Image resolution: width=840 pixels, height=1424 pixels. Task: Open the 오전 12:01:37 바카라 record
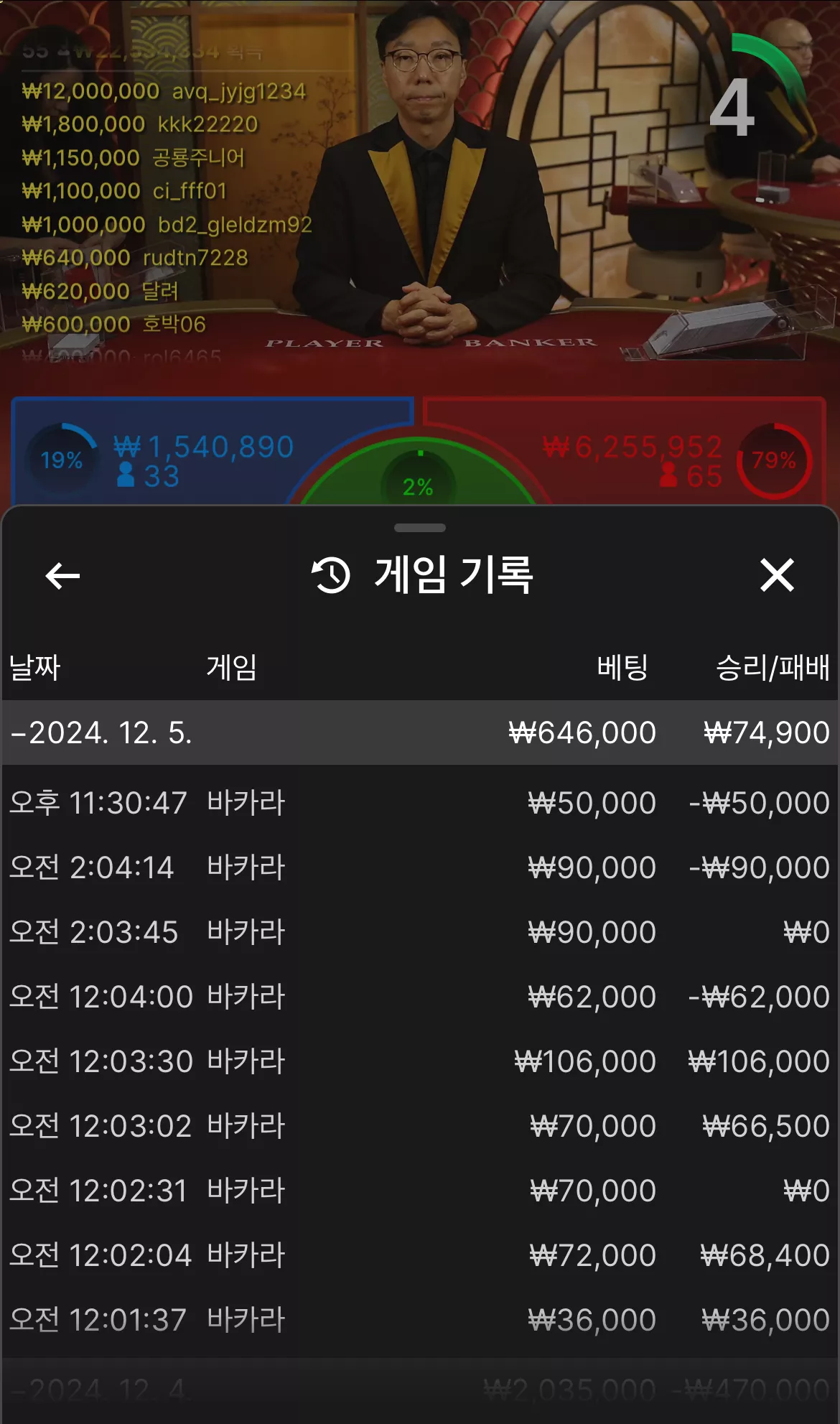pos(420,1319)
